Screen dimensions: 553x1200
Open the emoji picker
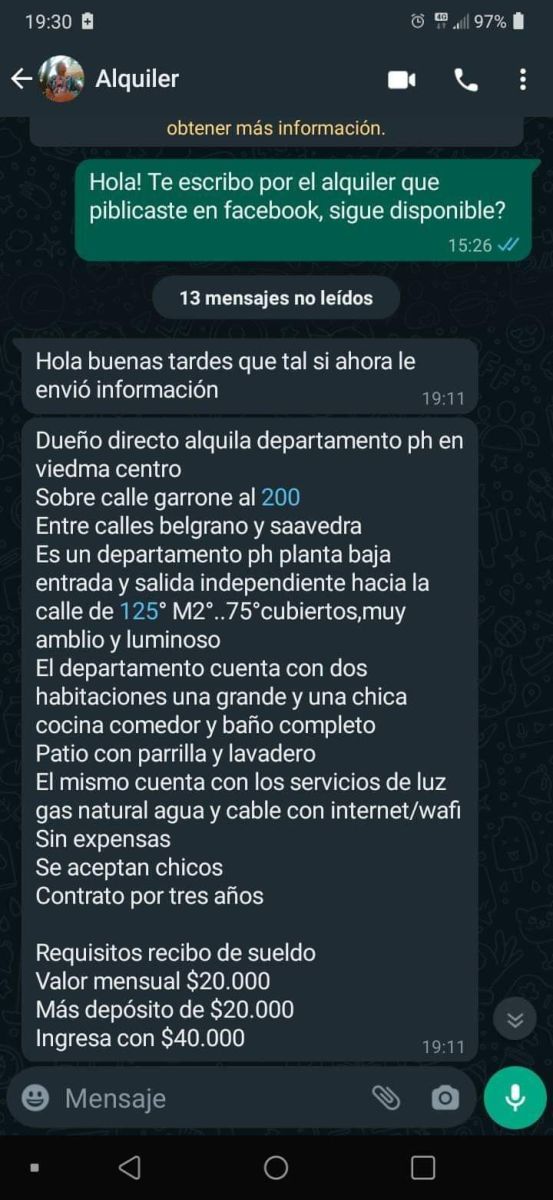[x=35, y=1098]
